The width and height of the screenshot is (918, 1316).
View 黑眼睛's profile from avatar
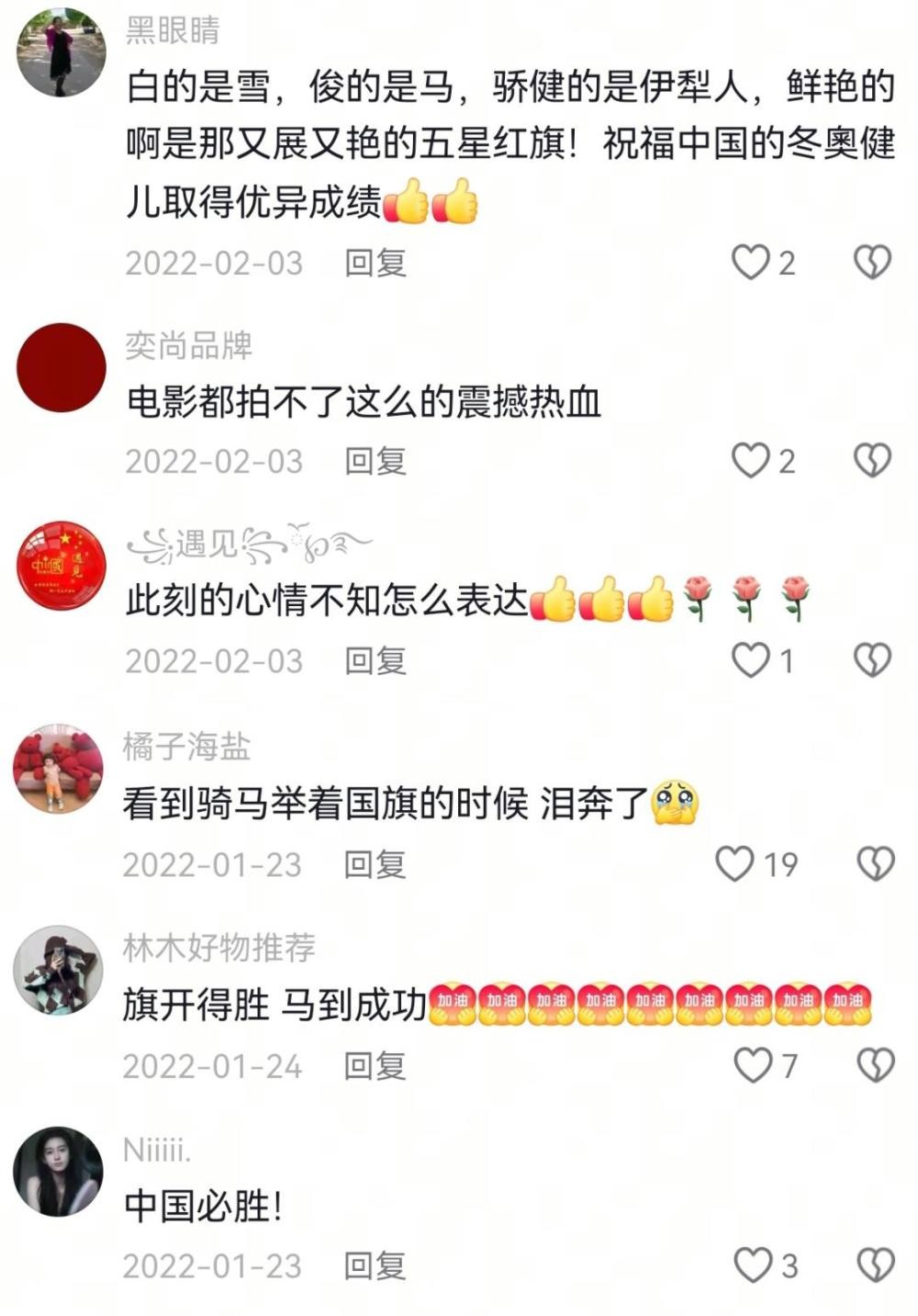[x=62, y=52]
